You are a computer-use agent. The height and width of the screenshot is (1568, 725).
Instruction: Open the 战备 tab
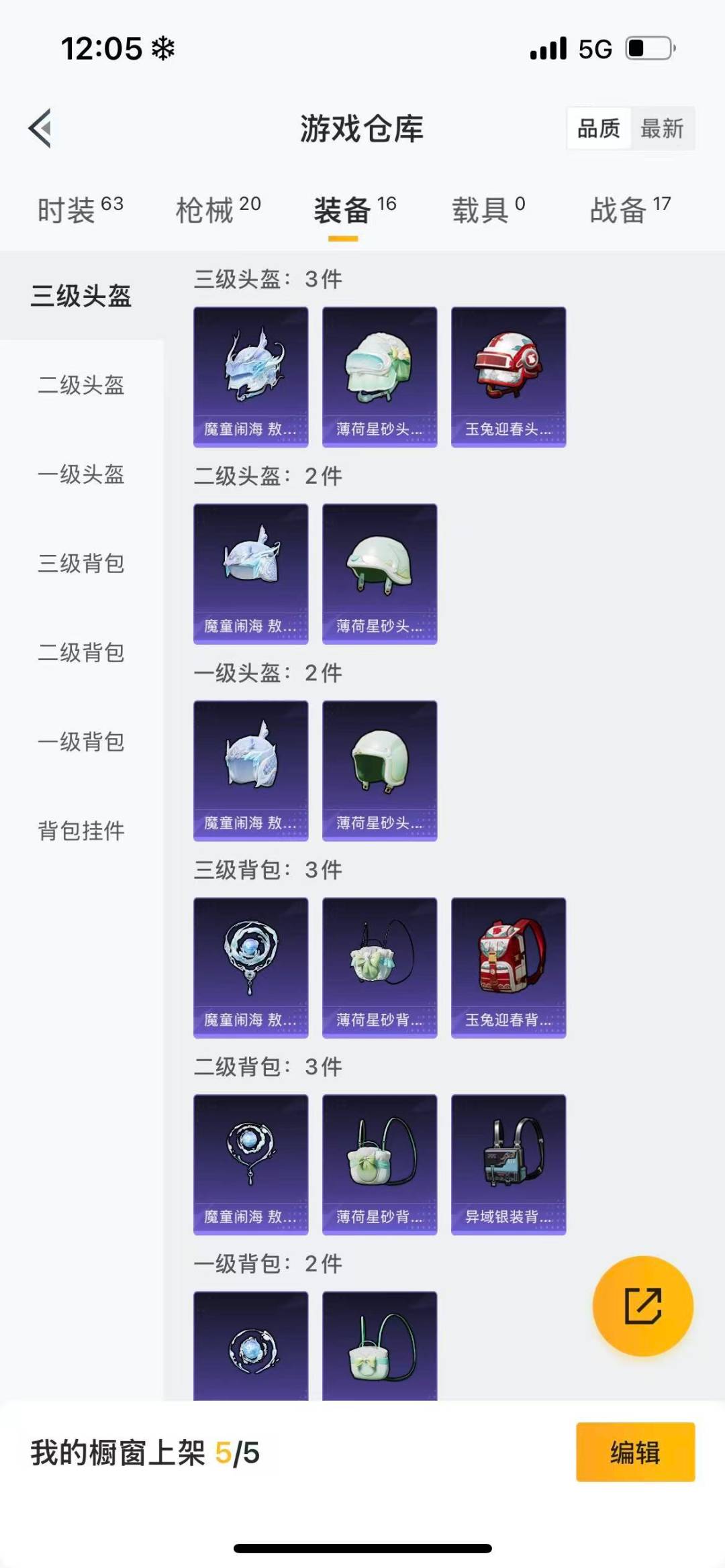630,210
